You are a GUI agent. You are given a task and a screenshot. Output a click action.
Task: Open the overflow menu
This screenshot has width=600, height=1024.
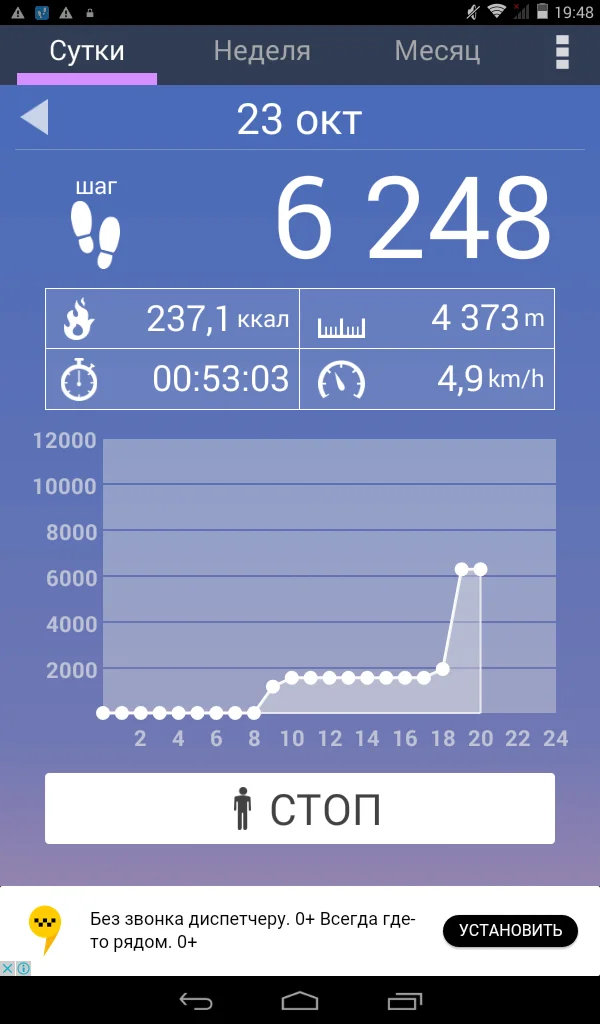pyautogui.click(x=562, y=52)
